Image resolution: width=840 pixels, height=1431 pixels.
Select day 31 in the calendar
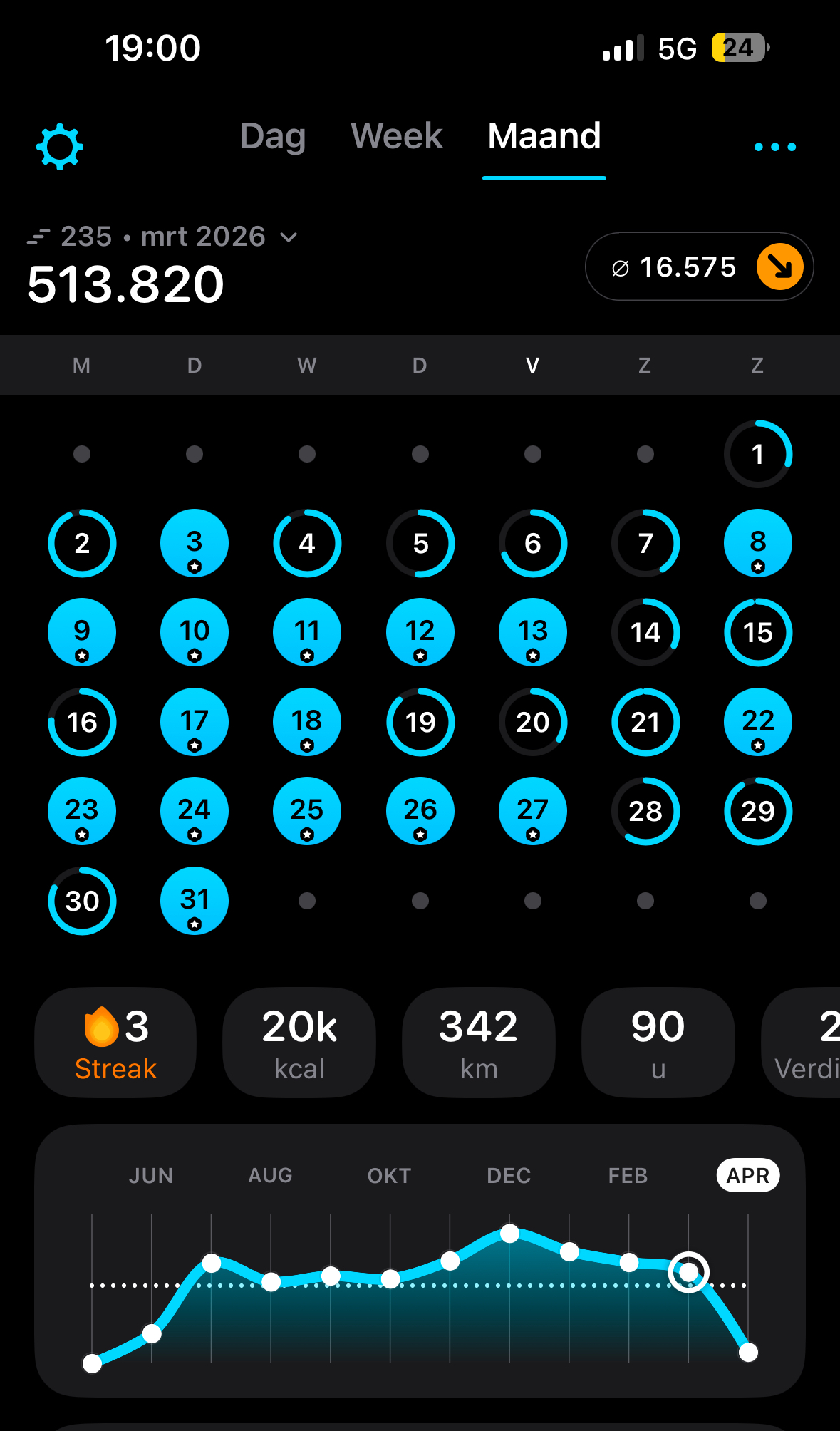(x=195, y=901)
